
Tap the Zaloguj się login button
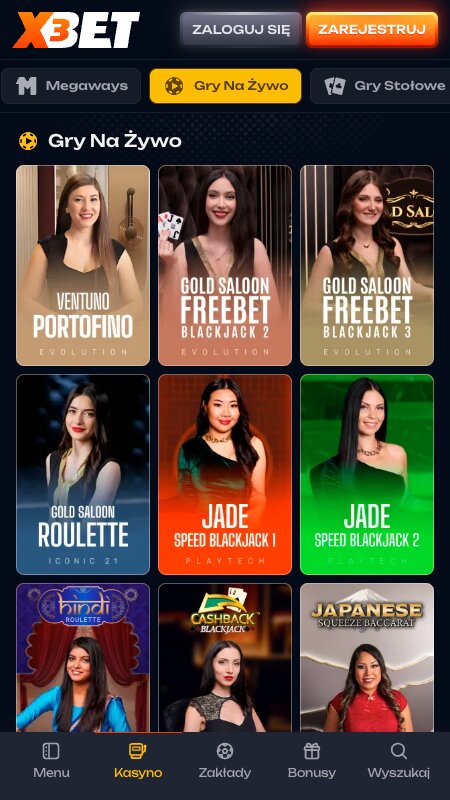click(240, 29)
